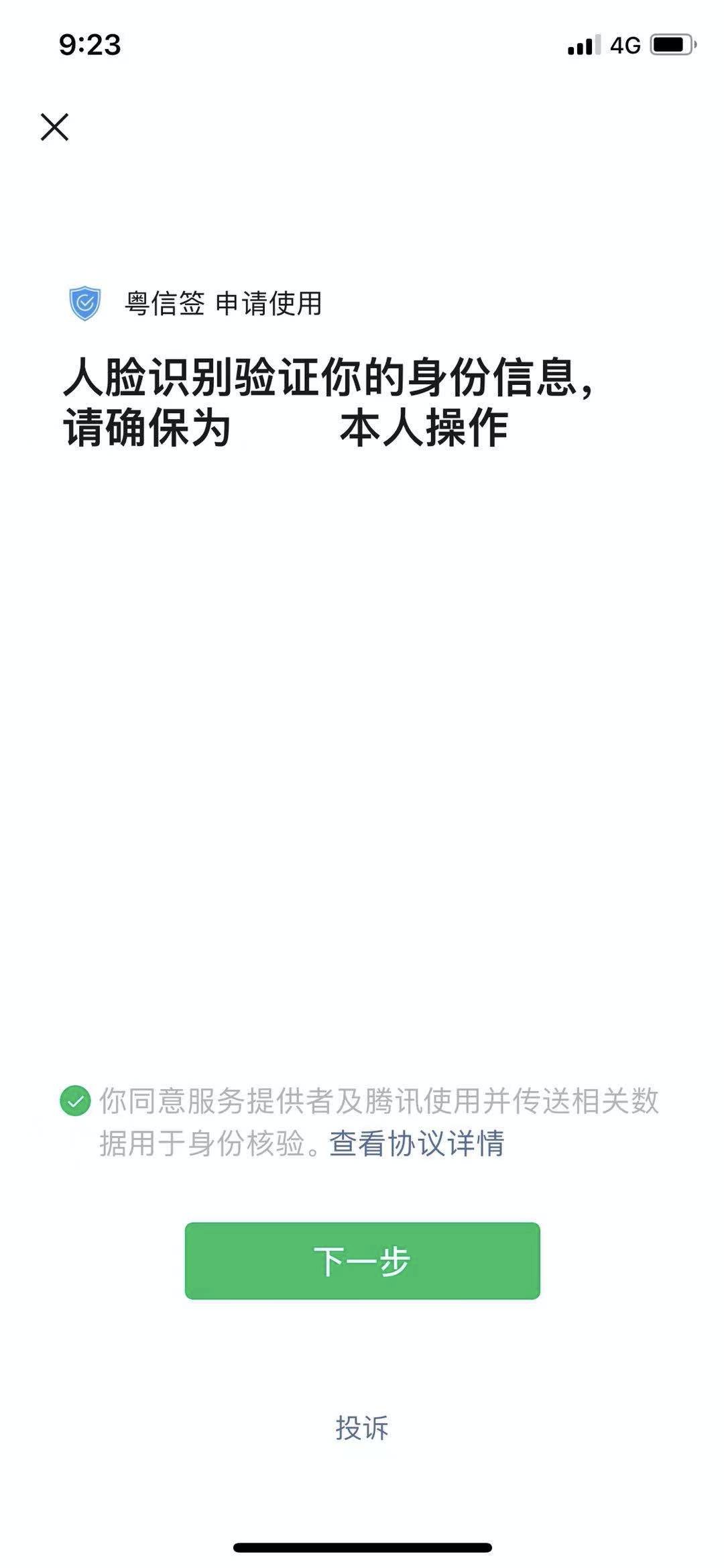Open the 投诉 complaint link
Viewport: 724px width, 1568px height.
pos(362,1429)
